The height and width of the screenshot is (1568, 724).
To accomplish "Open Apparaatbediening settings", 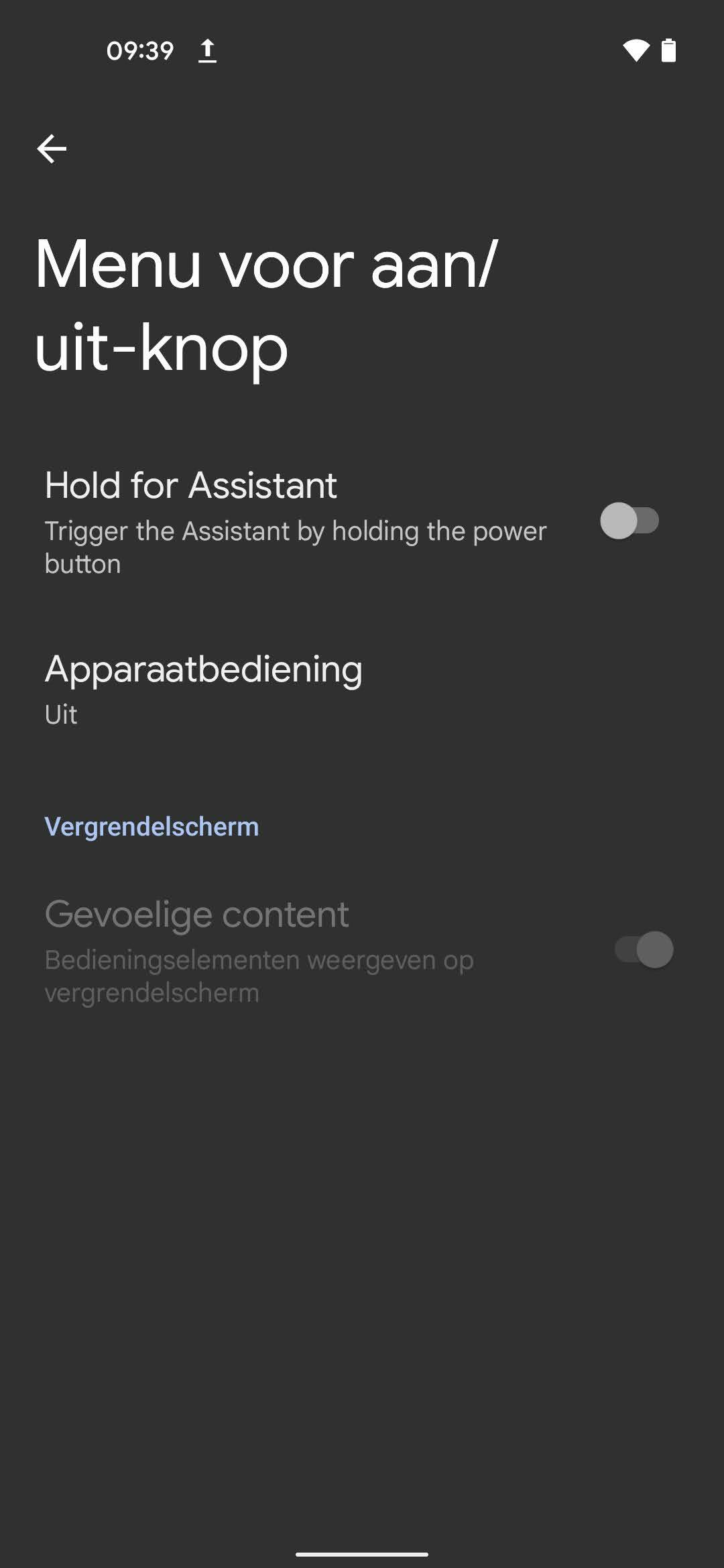I will (x=362, y=689).
